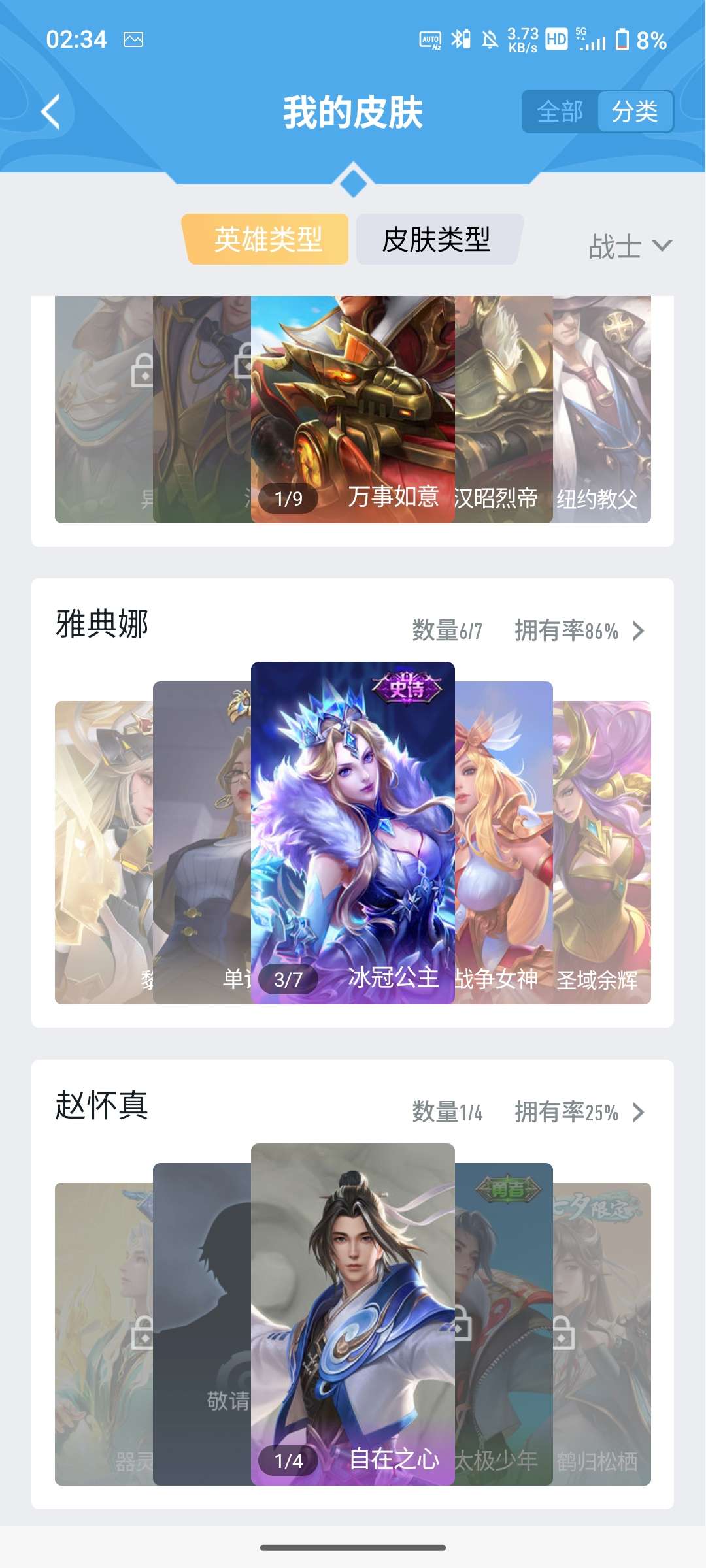Select the 纽约教父 skin card

tap(601, 409)
